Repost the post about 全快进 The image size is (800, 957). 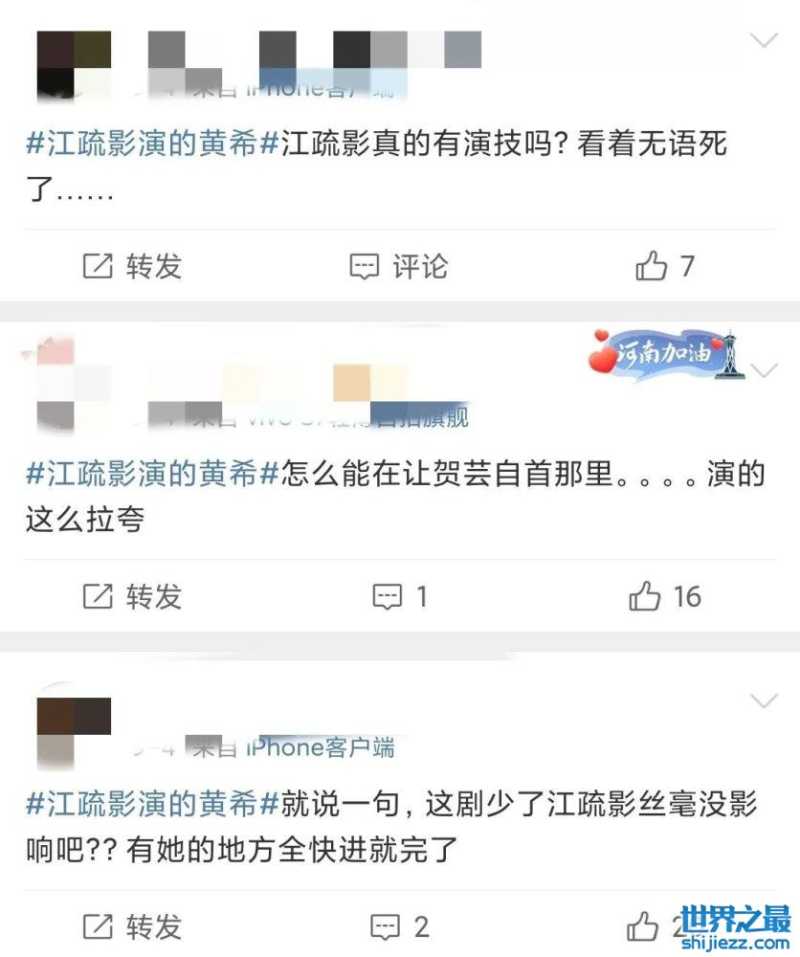click(132, 926)
